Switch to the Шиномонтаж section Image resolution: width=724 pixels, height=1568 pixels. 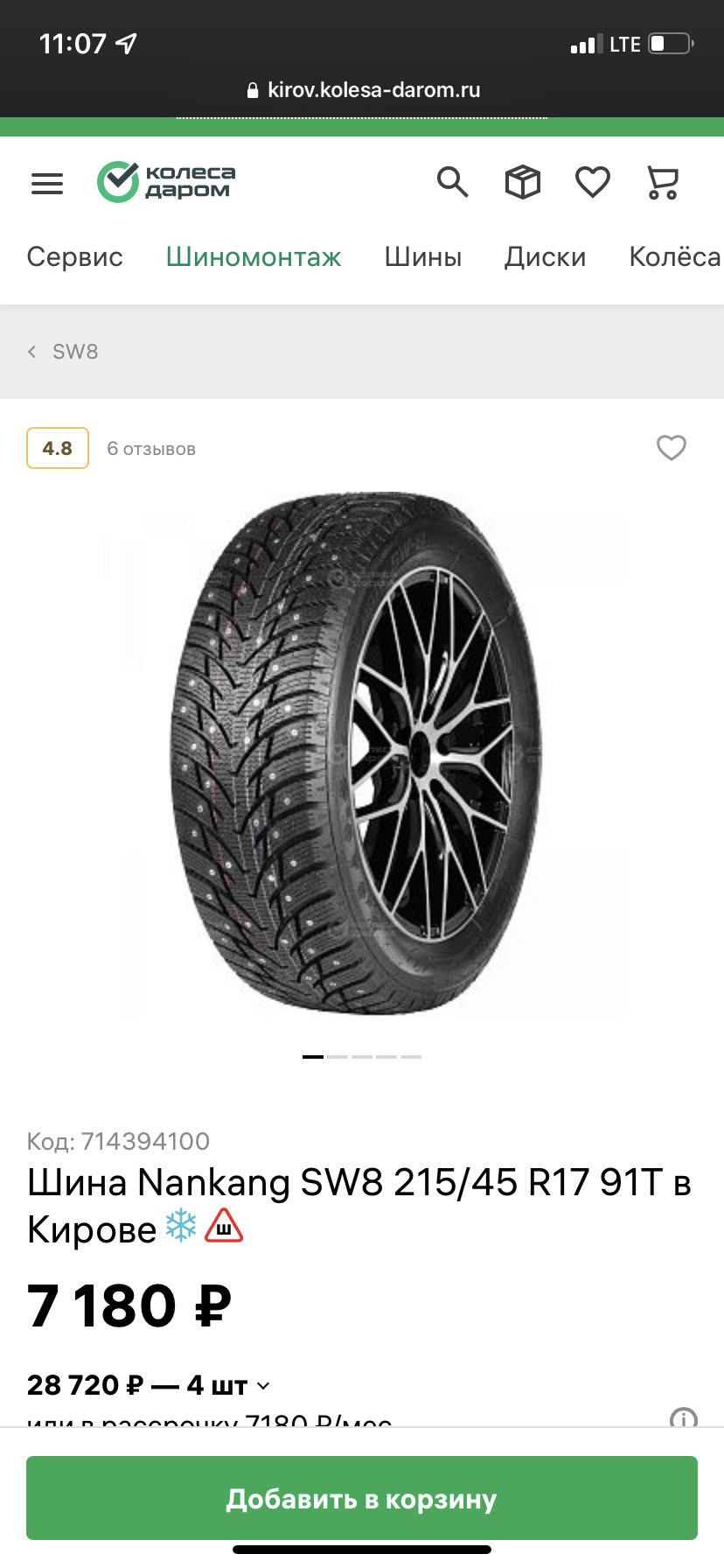tap(254, 257)
